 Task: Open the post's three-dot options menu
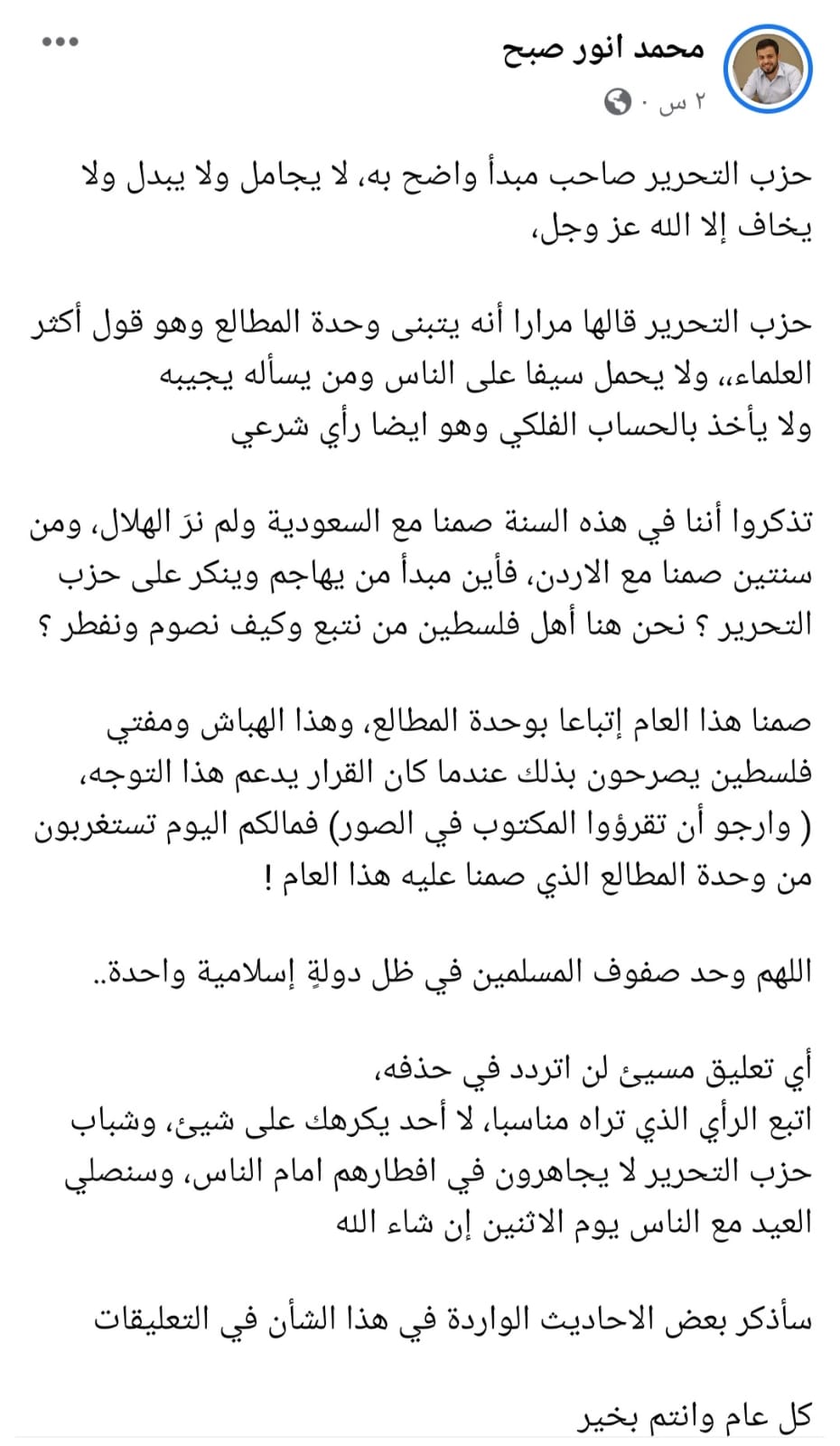[x=61, y=42]
